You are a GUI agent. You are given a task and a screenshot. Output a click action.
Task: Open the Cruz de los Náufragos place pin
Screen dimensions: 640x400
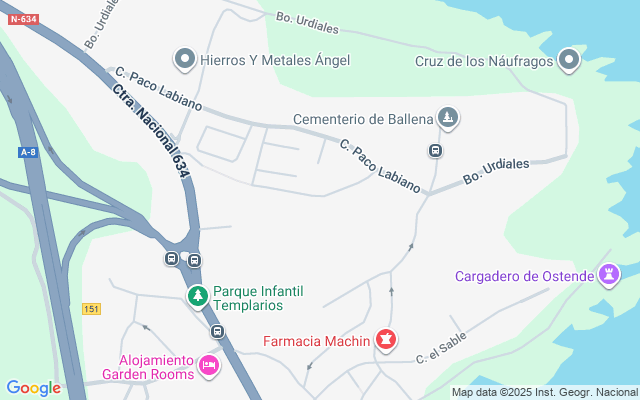point(569,60)
